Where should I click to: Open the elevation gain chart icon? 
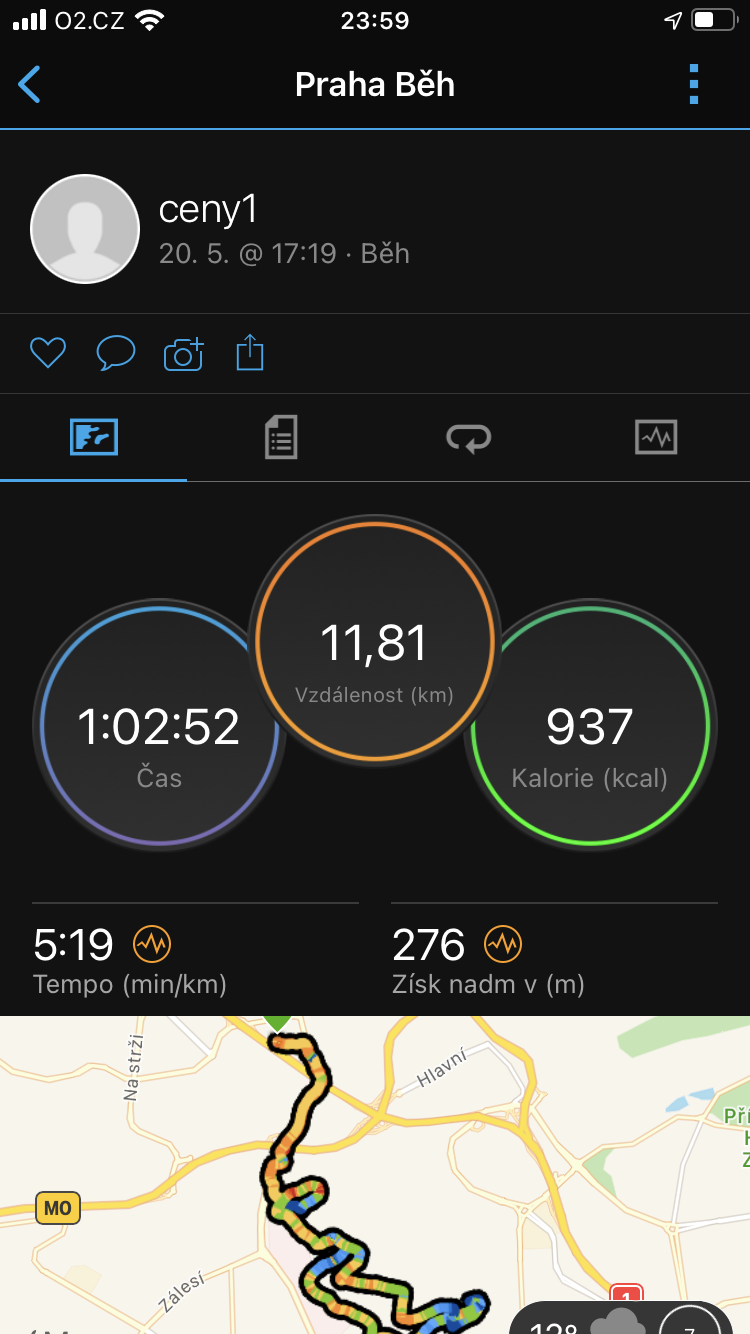(x=504, y=943)
